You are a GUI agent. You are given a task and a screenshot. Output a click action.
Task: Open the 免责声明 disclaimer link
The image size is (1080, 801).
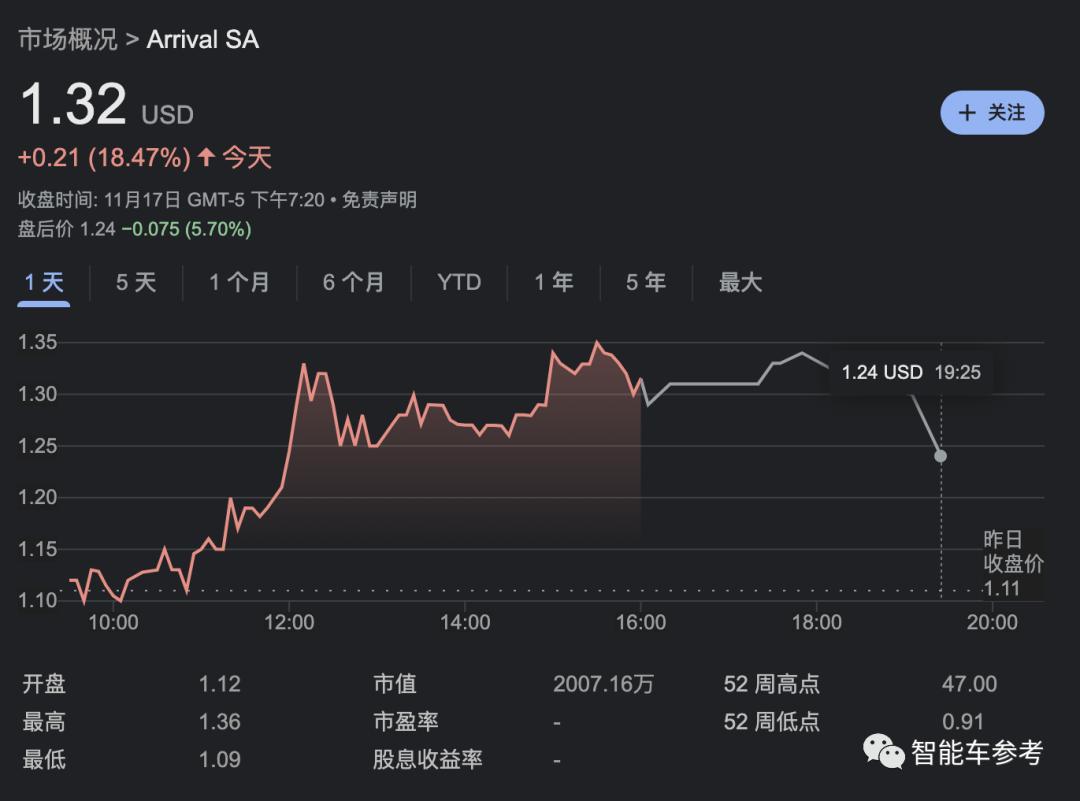point(379,200)
